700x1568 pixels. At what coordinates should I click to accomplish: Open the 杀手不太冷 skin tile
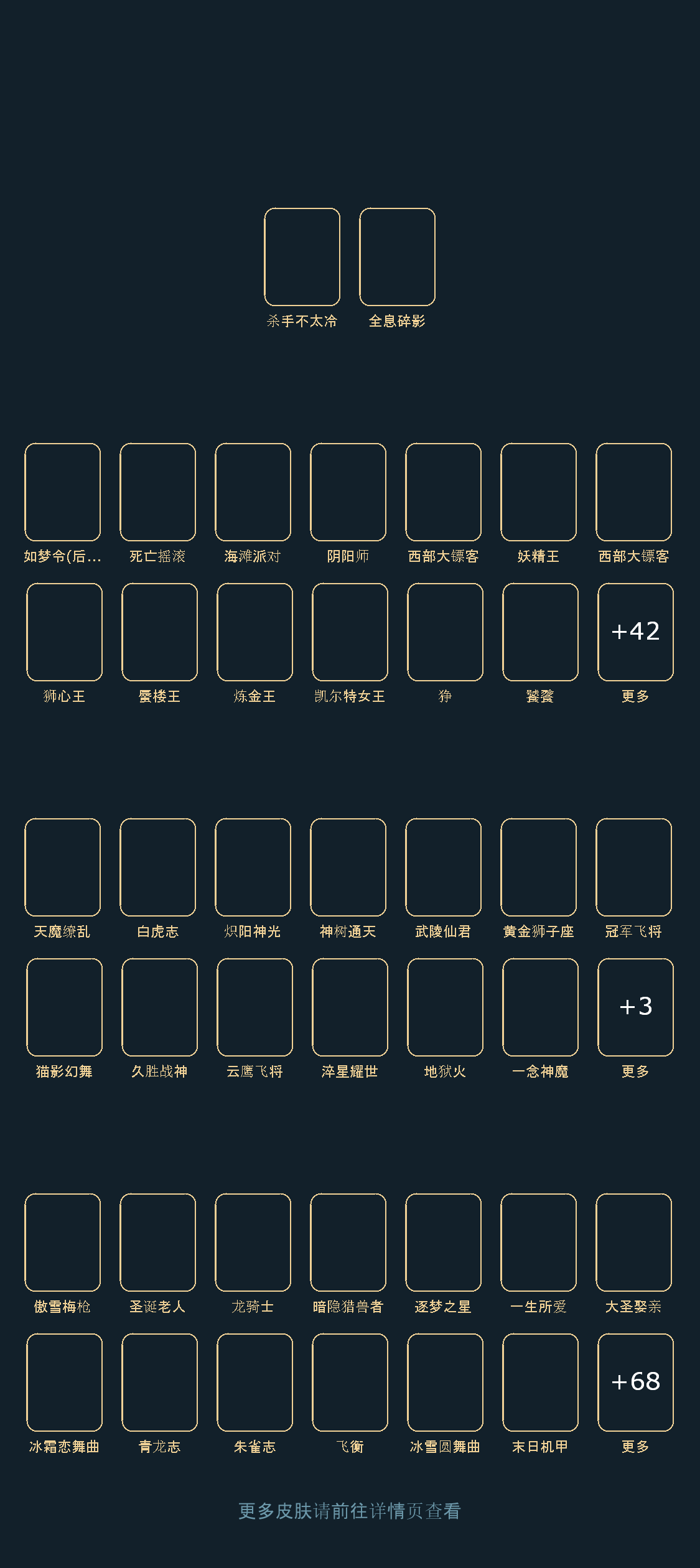[x=302, y=257]
